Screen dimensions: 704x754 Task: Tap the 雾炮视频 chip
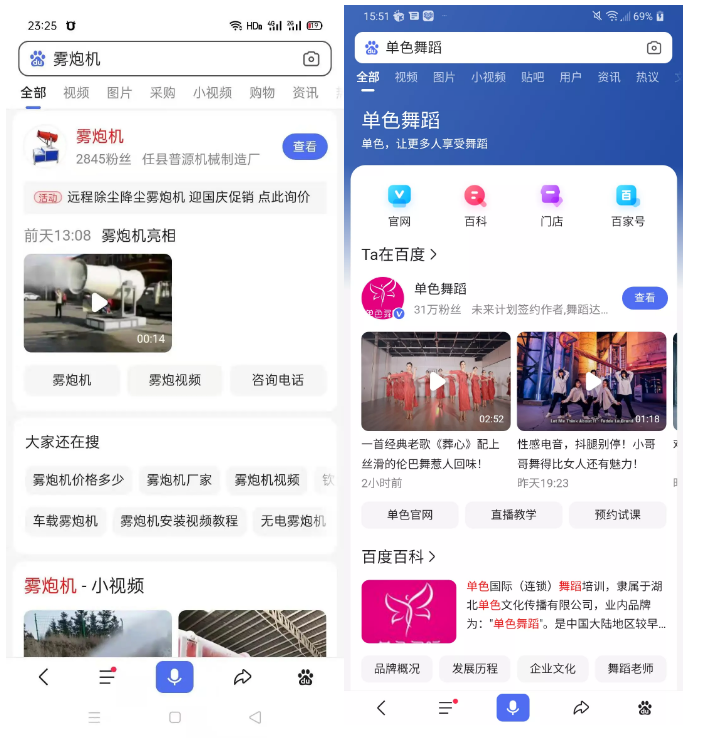click(x=175, y=380)
